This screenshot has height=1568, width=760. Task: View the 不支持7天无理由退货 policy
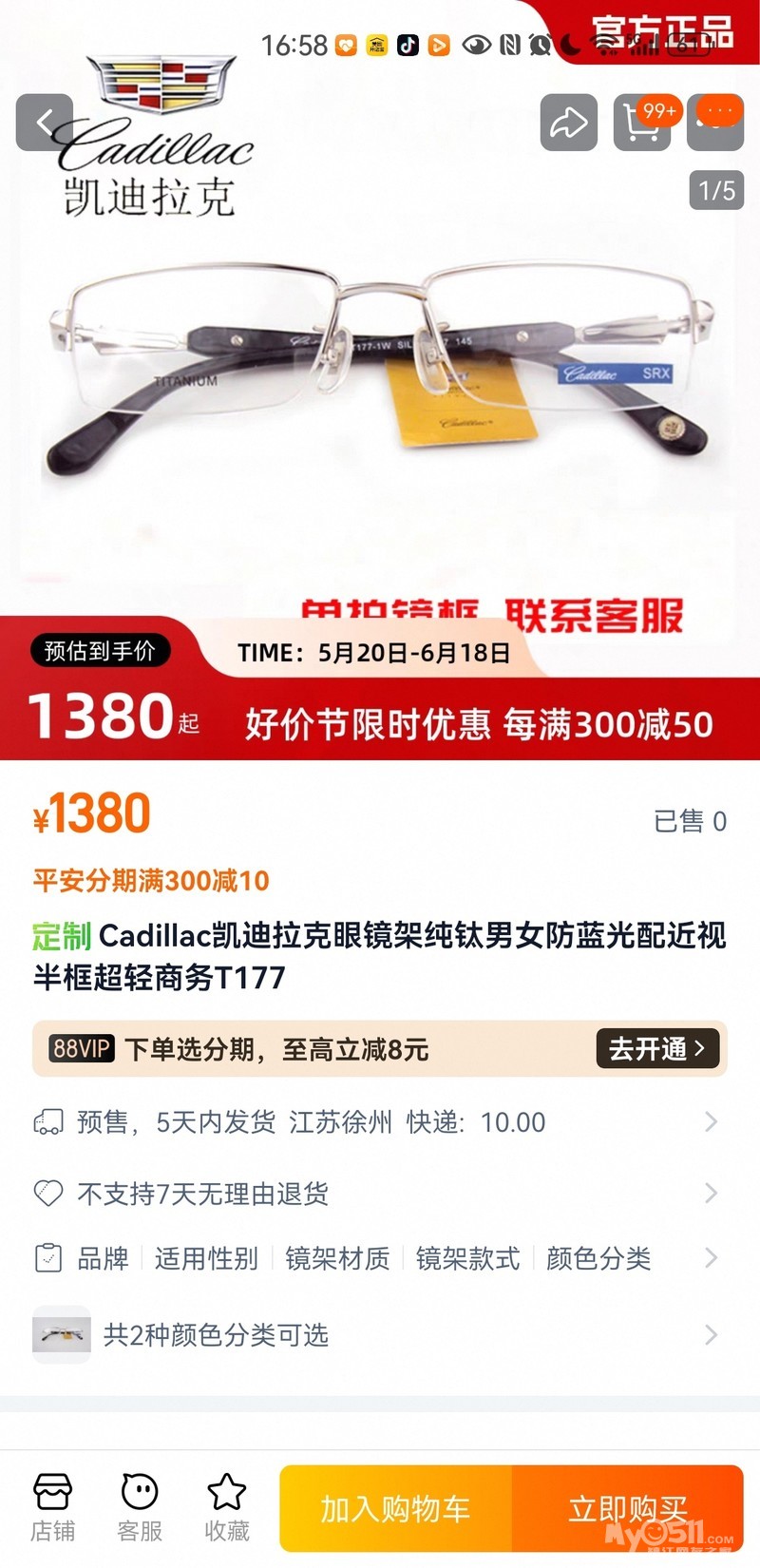coord(380,1194)
